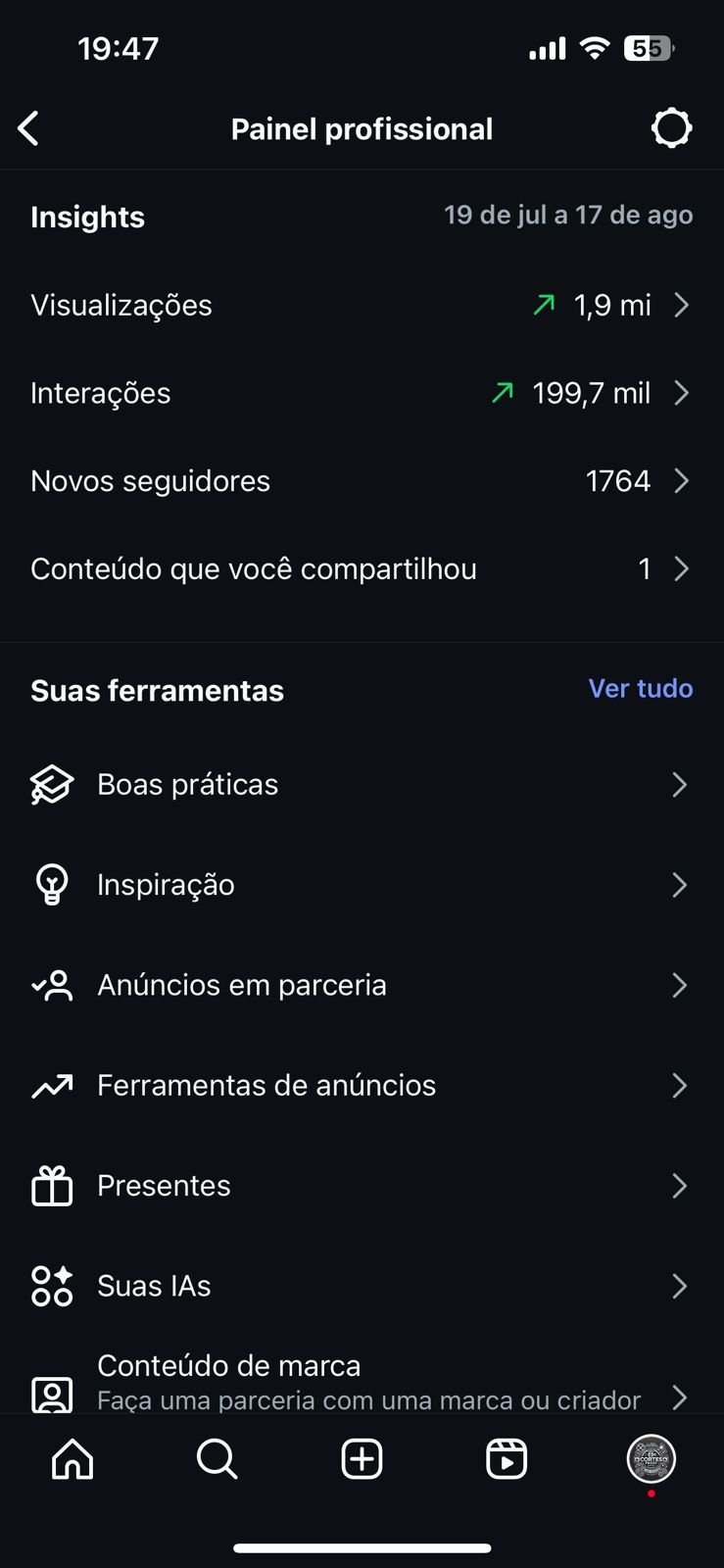Viewport: 724px width, 1568px height.
Task: Switch to the Search tab
Action: coord(217,1459)
